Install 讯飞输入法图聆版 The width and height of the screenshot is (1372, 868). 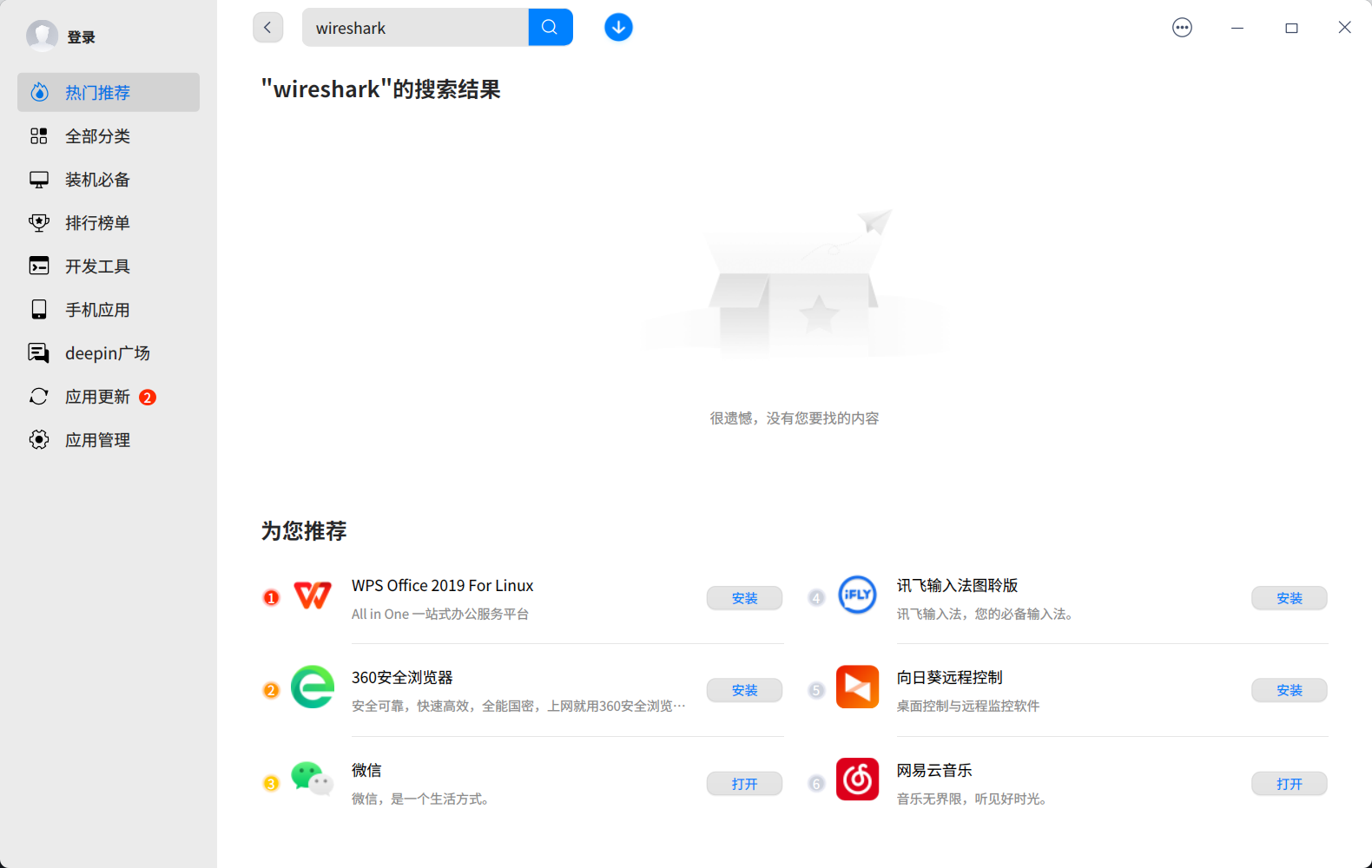pos(1289,598)
